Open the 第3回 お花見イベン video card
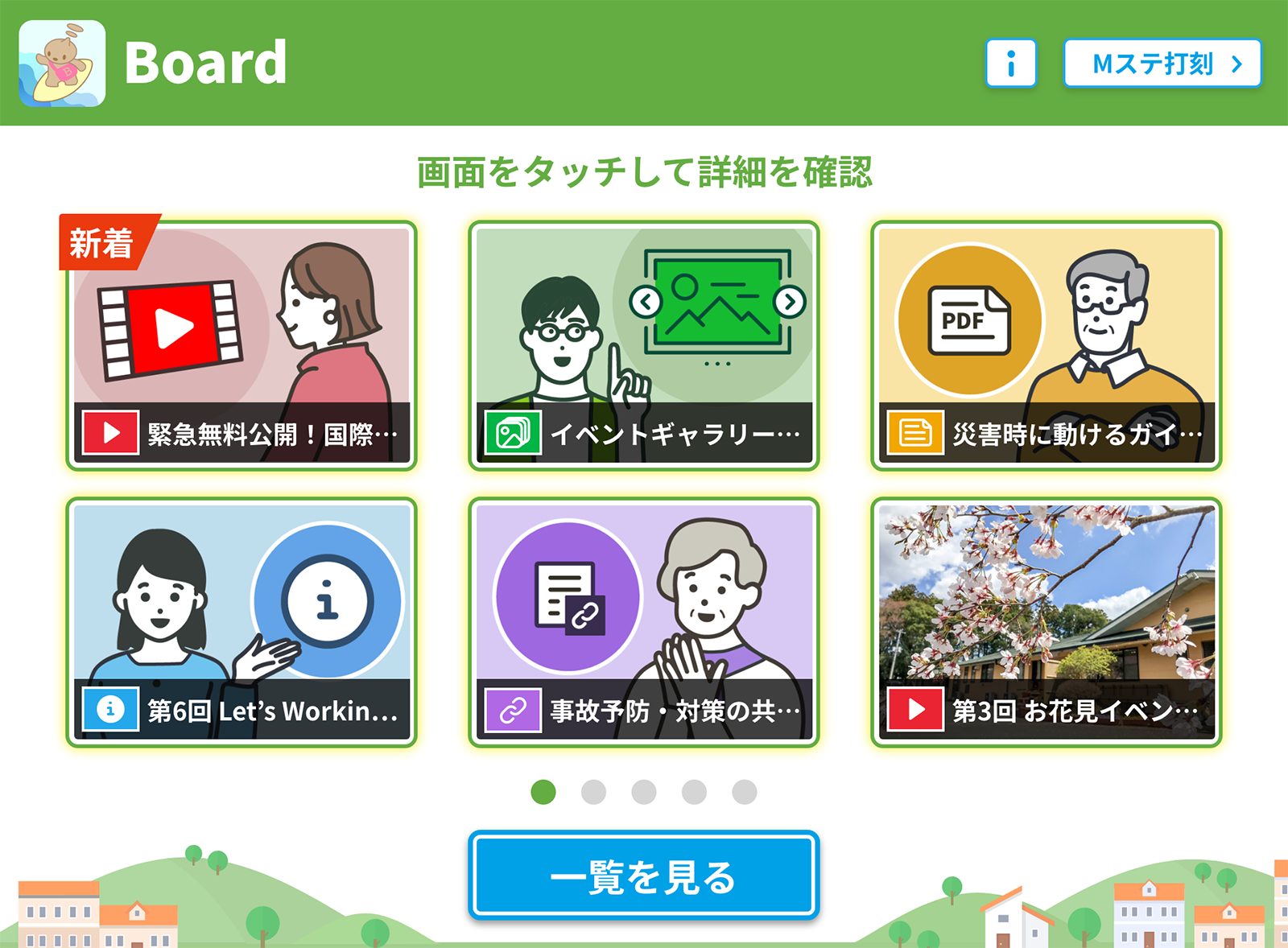This screenshot has width=1288, height=948. (1046, 622)
